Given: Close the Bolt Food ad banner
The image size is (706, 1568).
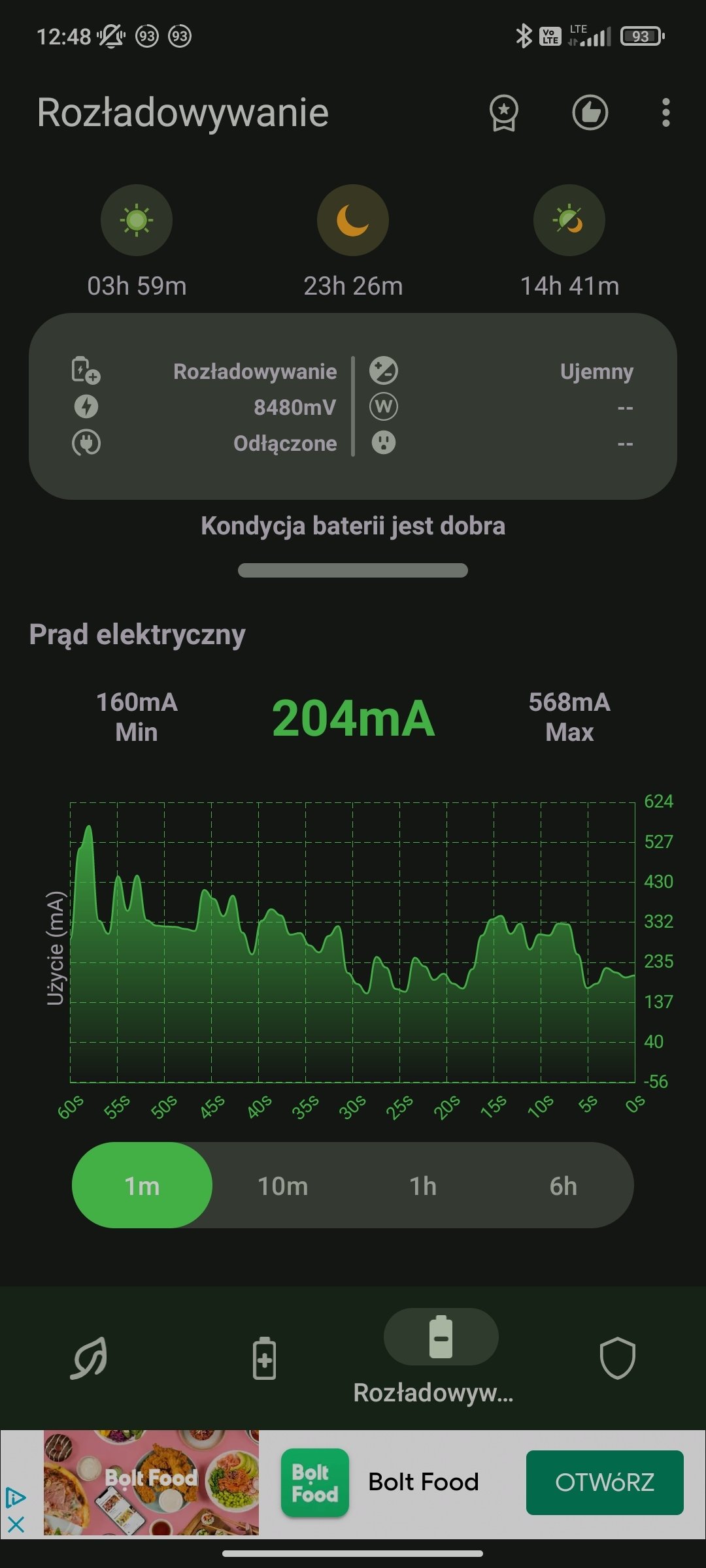Looking at the screenshot, I should (x=16, y=1525).
